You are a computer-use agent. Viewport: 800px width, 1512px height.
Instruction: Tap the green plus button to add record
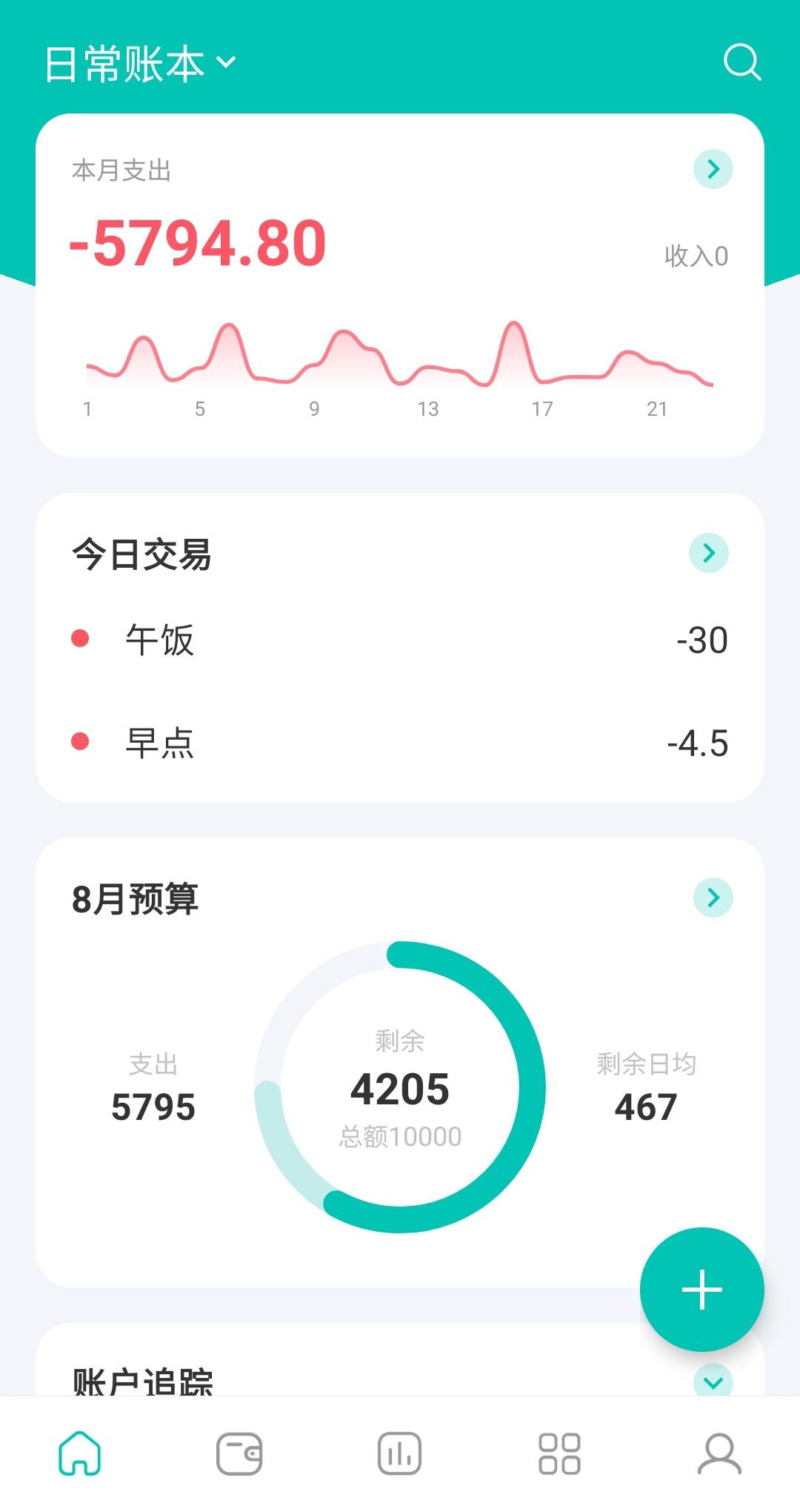(701, 1290)
